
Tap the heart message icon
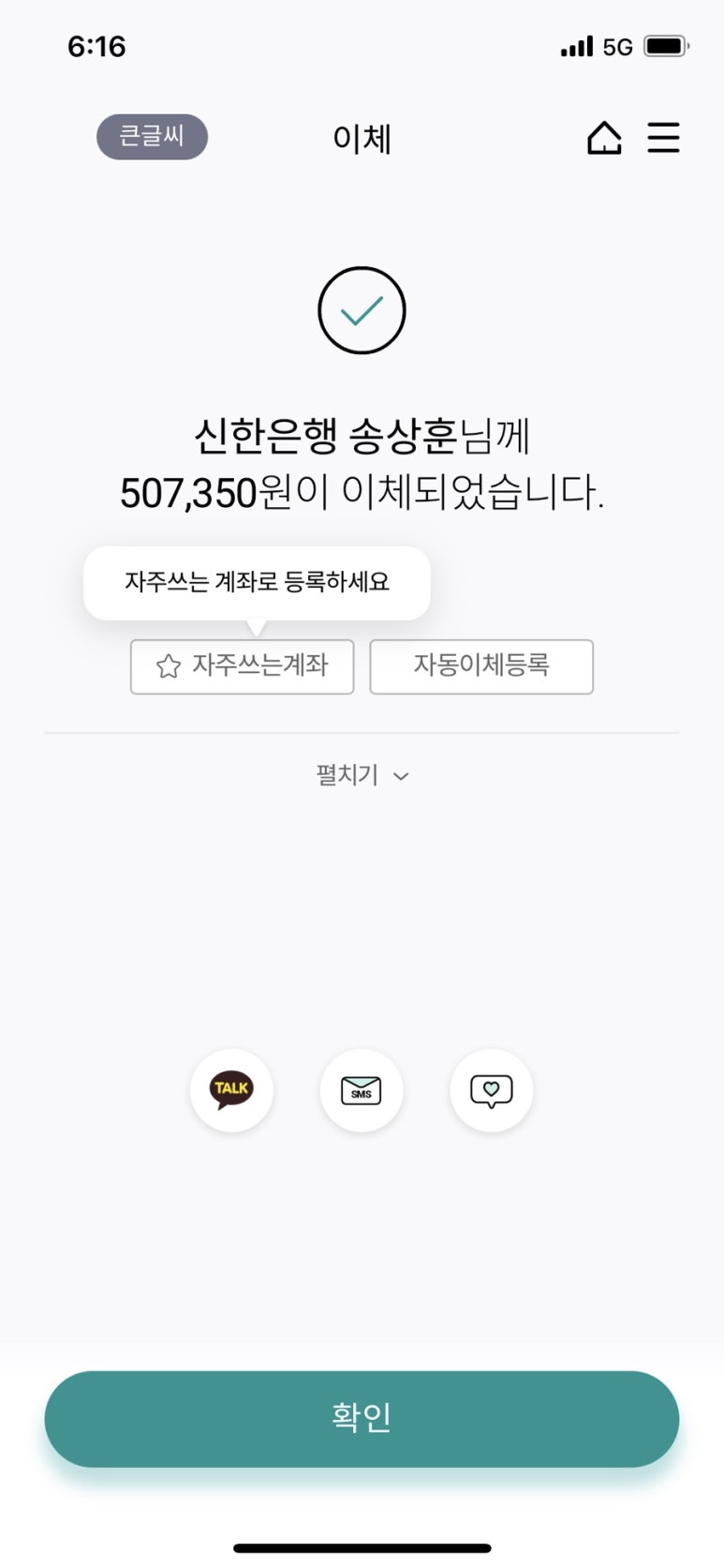[492, 1090]
